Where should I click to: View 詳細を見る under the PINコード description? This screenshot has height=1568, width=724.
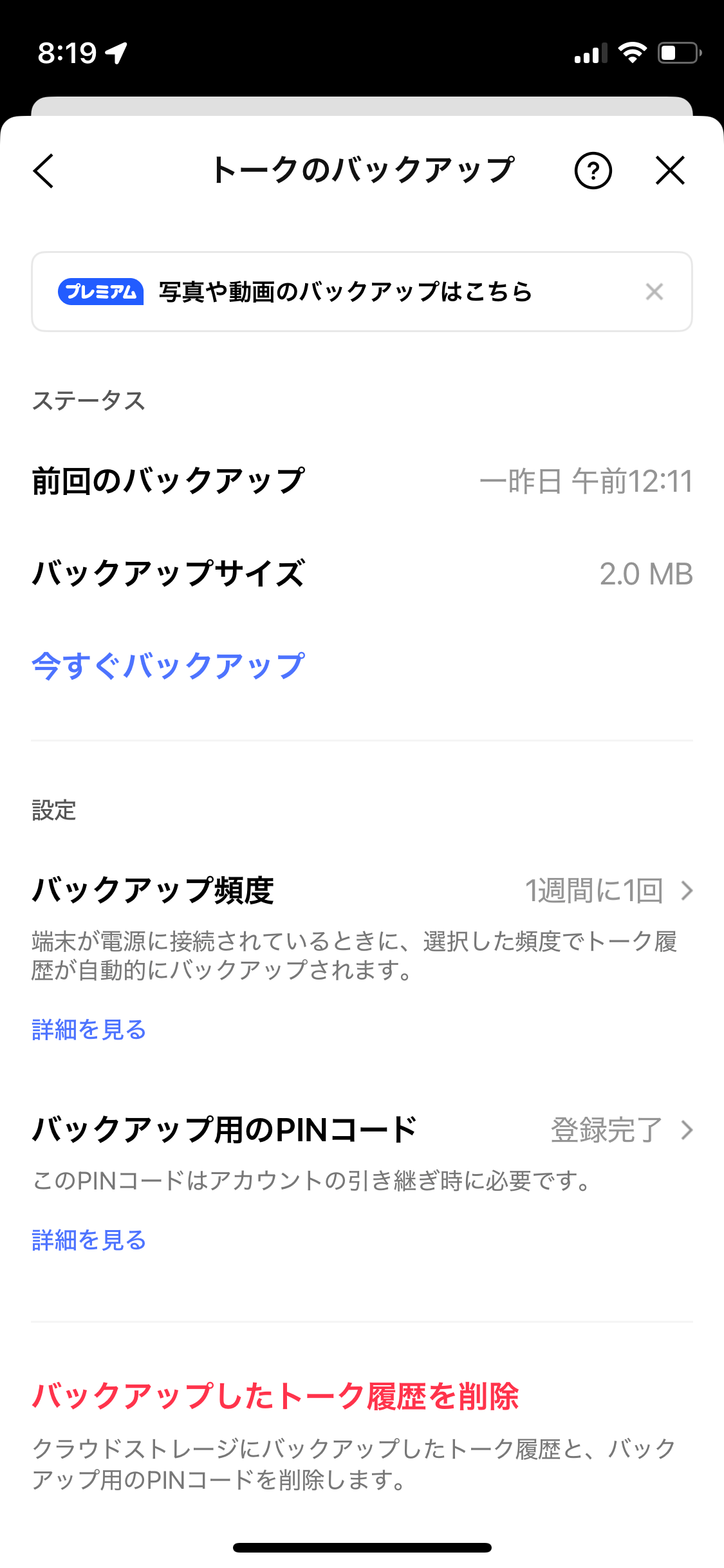(x=89, y=1240)
